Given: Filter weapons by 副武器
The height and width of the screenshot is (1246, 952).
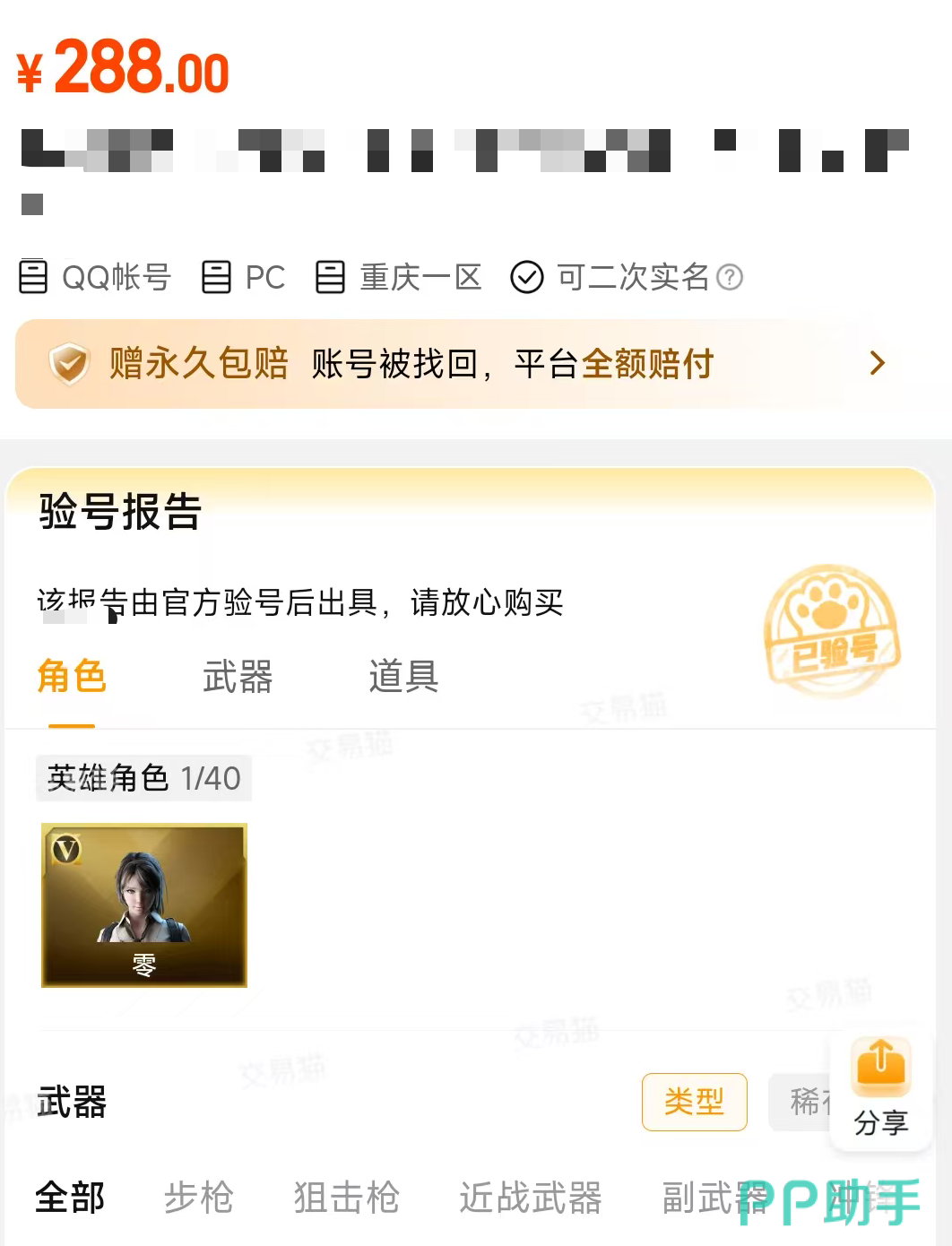Looking at the screenshot, I should point(708,1198).
